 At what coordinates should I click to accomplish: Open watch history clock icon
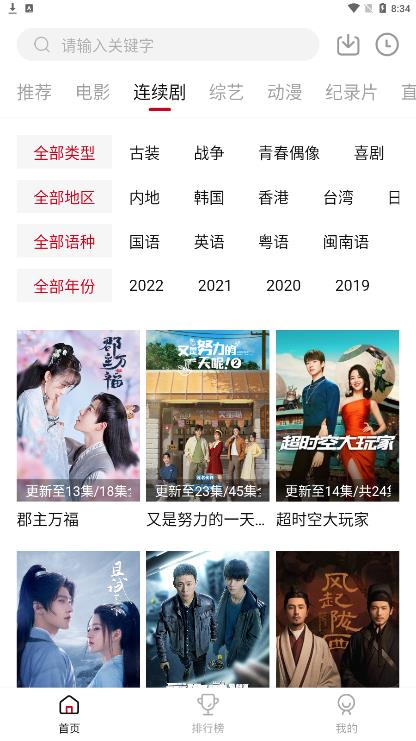387,45
